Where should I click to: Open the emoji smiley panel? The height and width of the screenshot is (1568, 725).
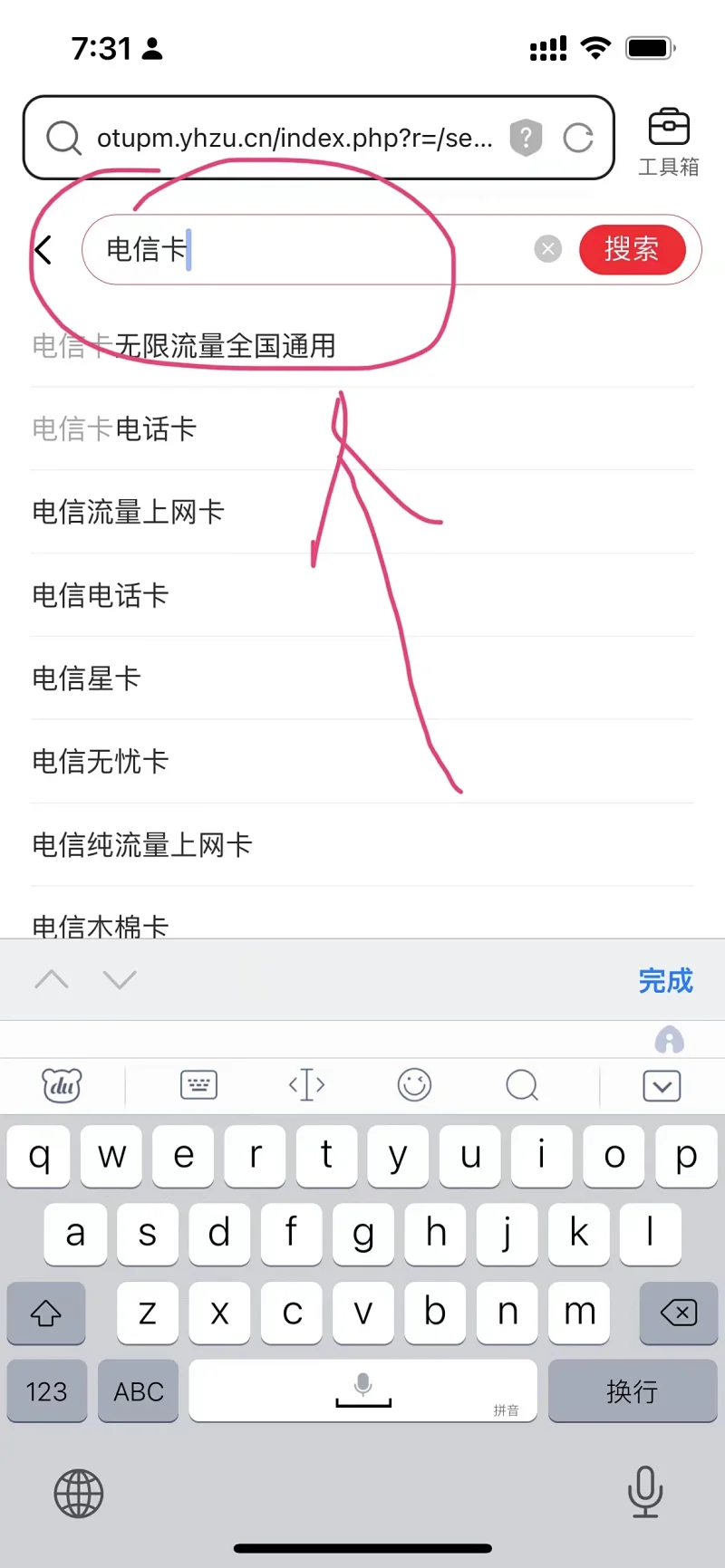coord(414,1084)
